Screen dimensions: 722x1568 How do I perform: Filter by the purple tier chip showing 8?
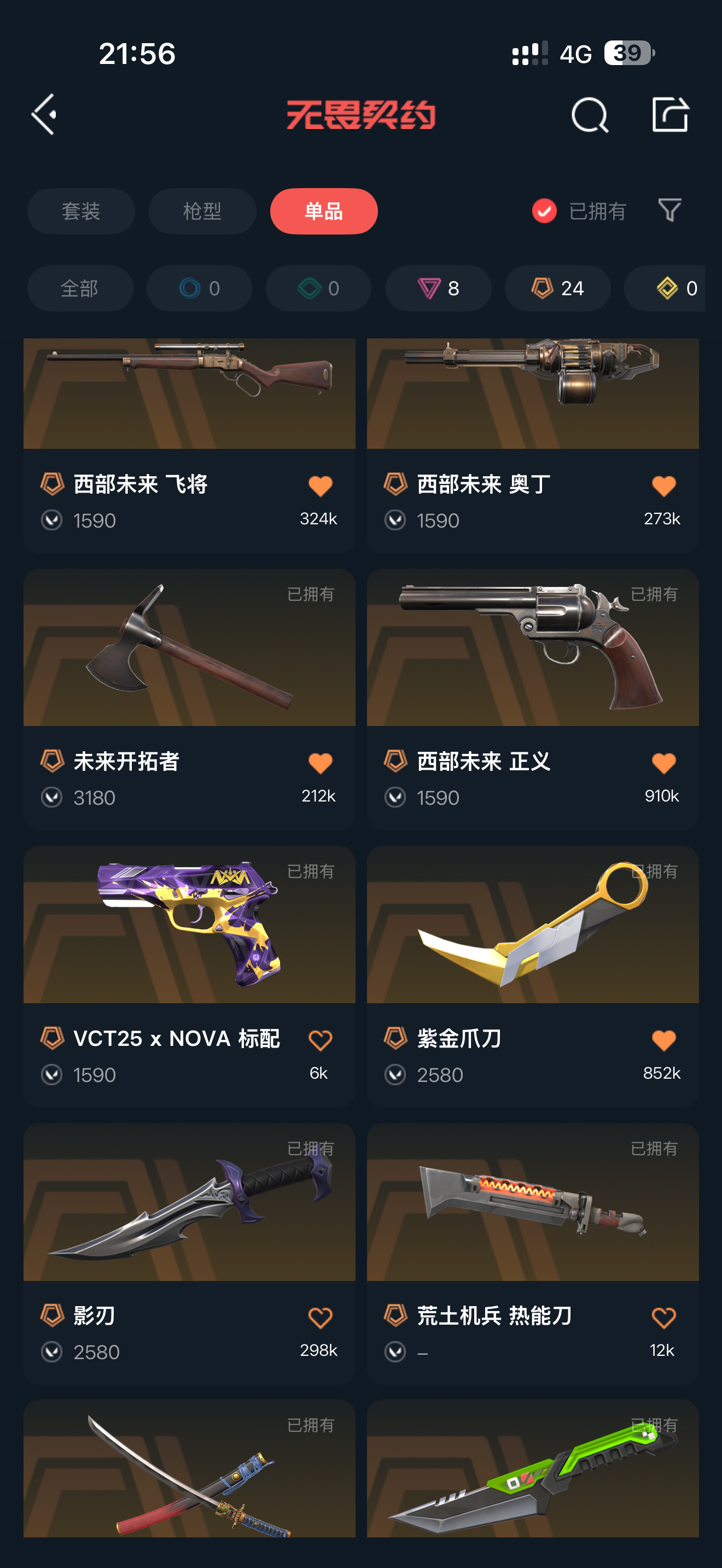(438, 288)
